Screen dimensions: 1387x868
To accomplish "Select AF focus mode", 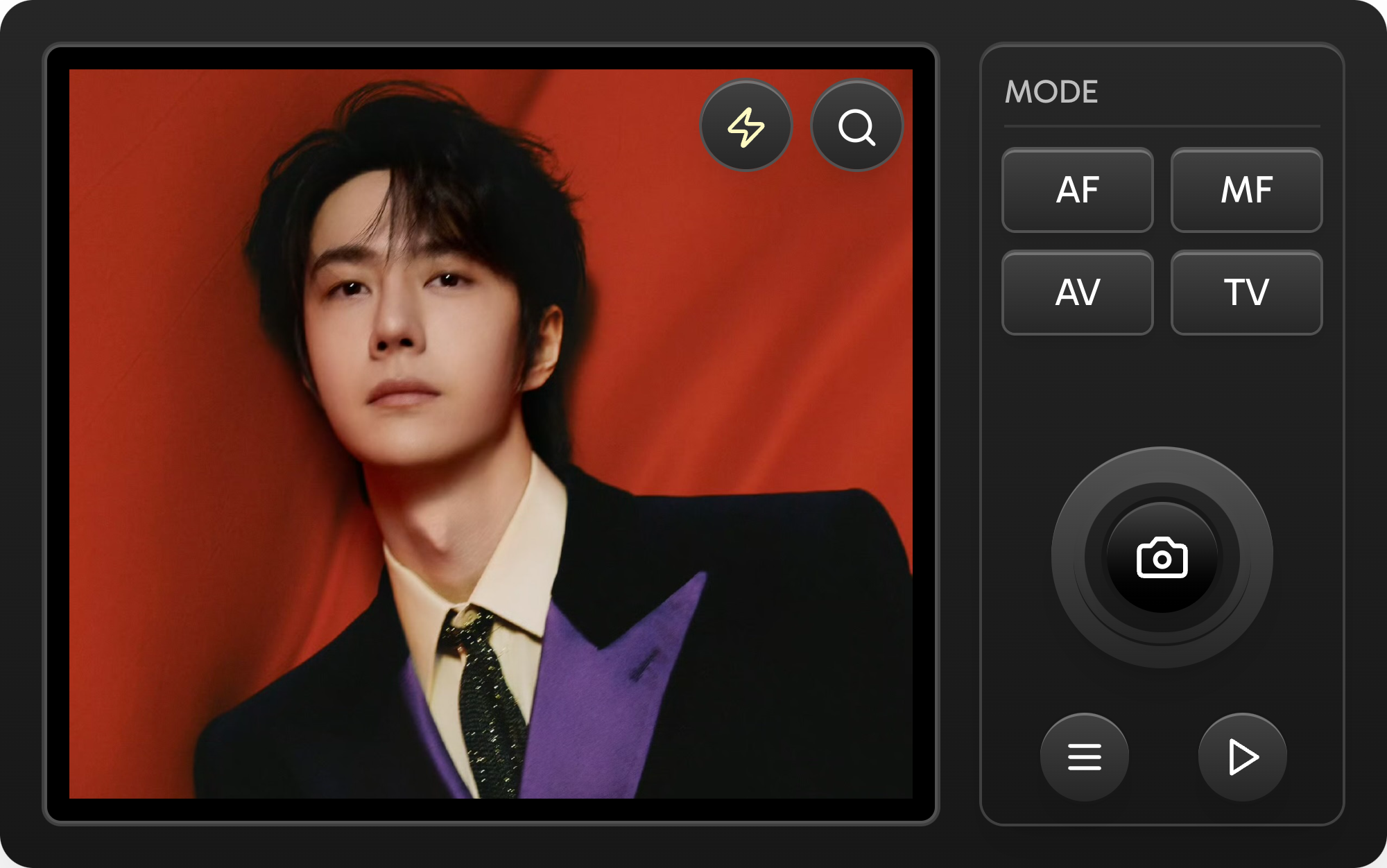I will [1077, 190].
